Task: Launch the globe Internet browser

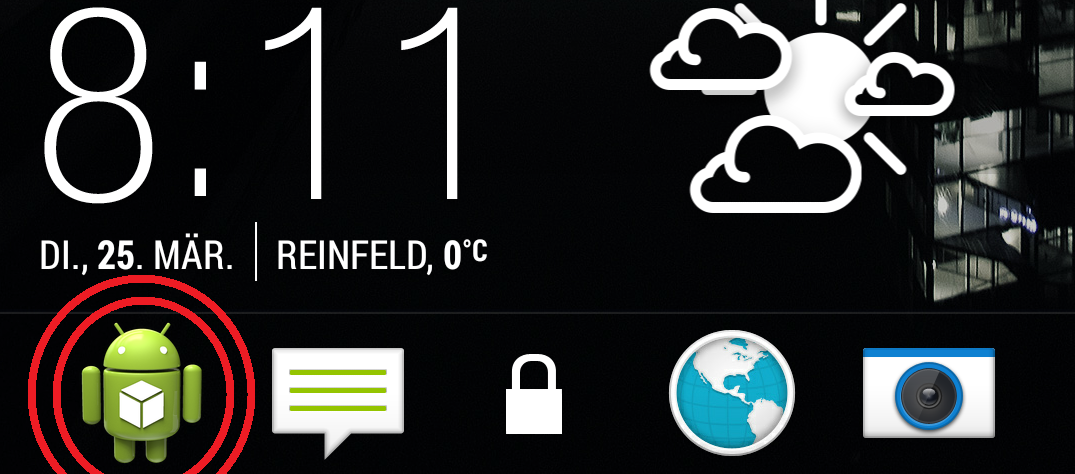Action: point(731,393)
